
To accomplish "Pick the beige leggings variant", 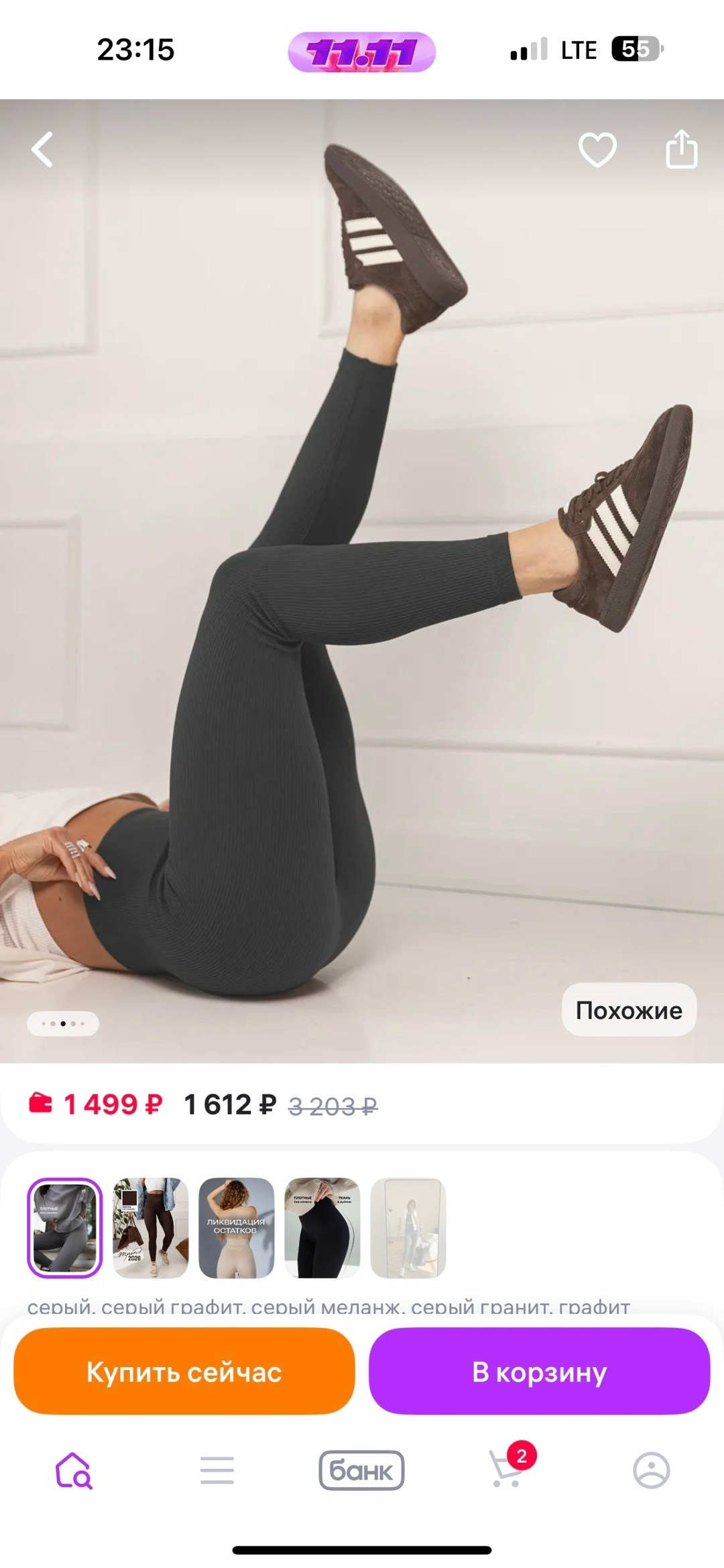I will click(237, 1228).
